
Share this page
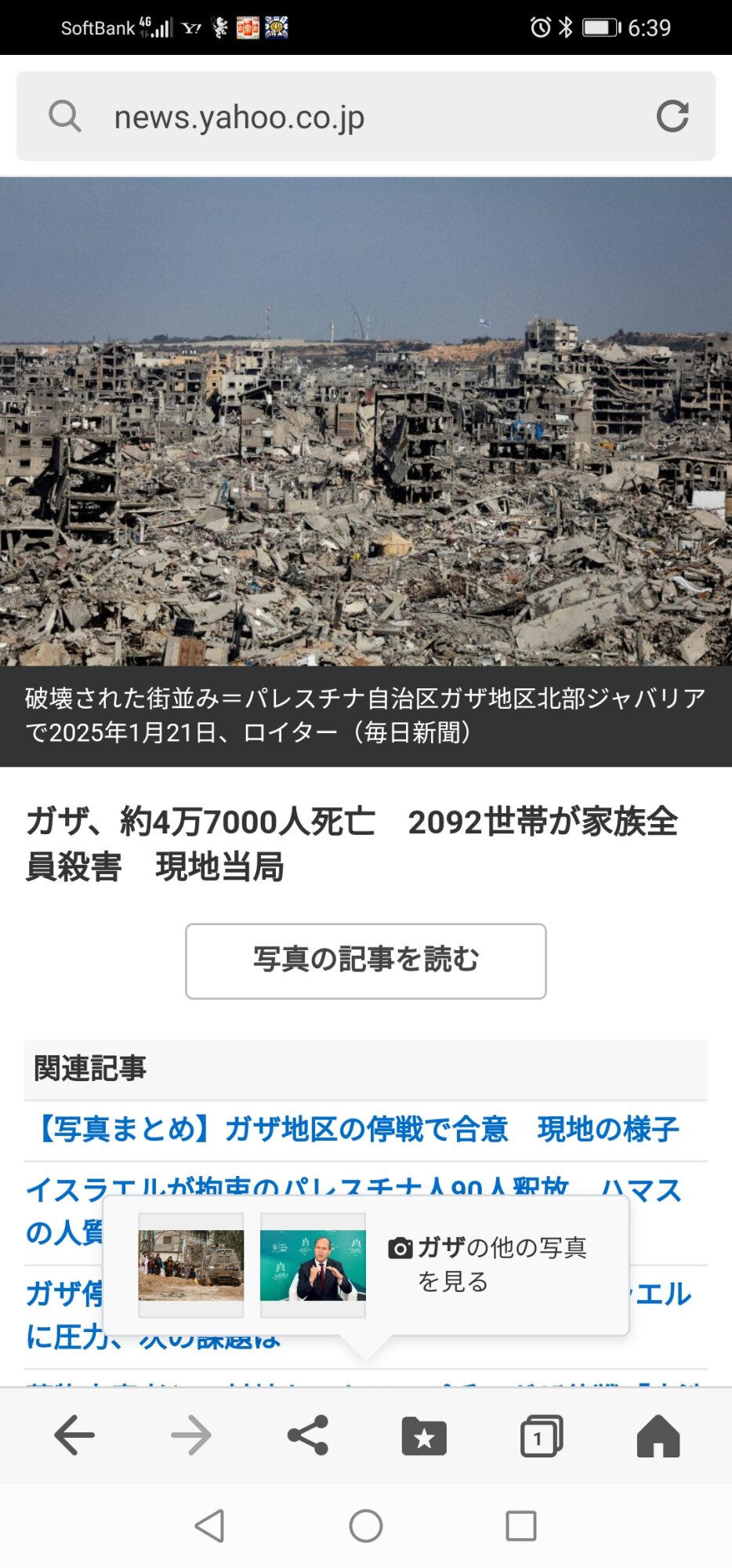click(307, 1436)
